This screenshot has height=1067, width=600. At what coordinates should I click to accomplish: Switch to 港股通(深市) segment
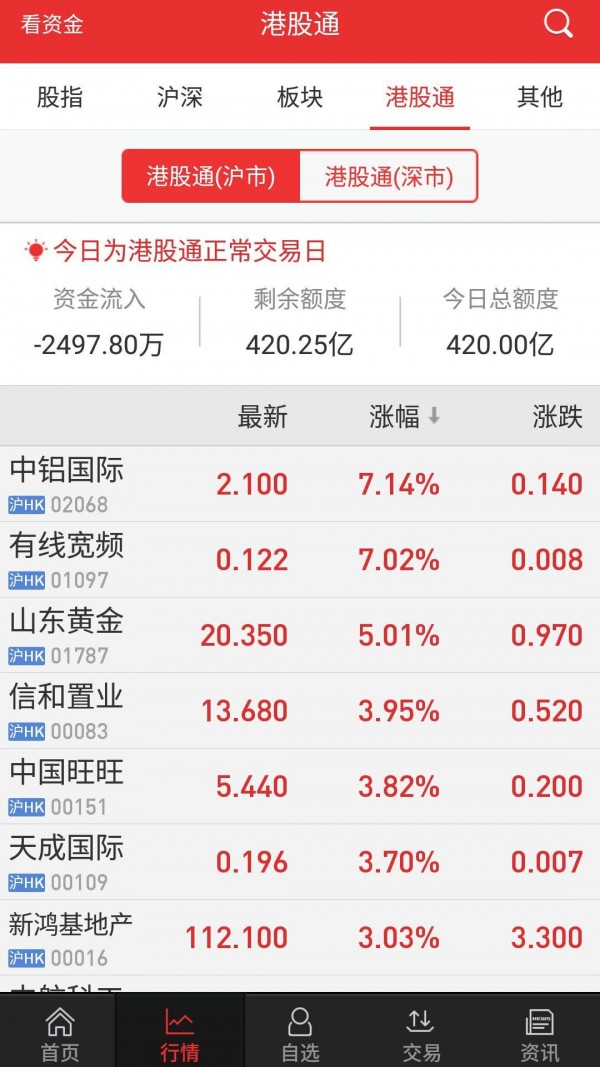tap(388, 177)
